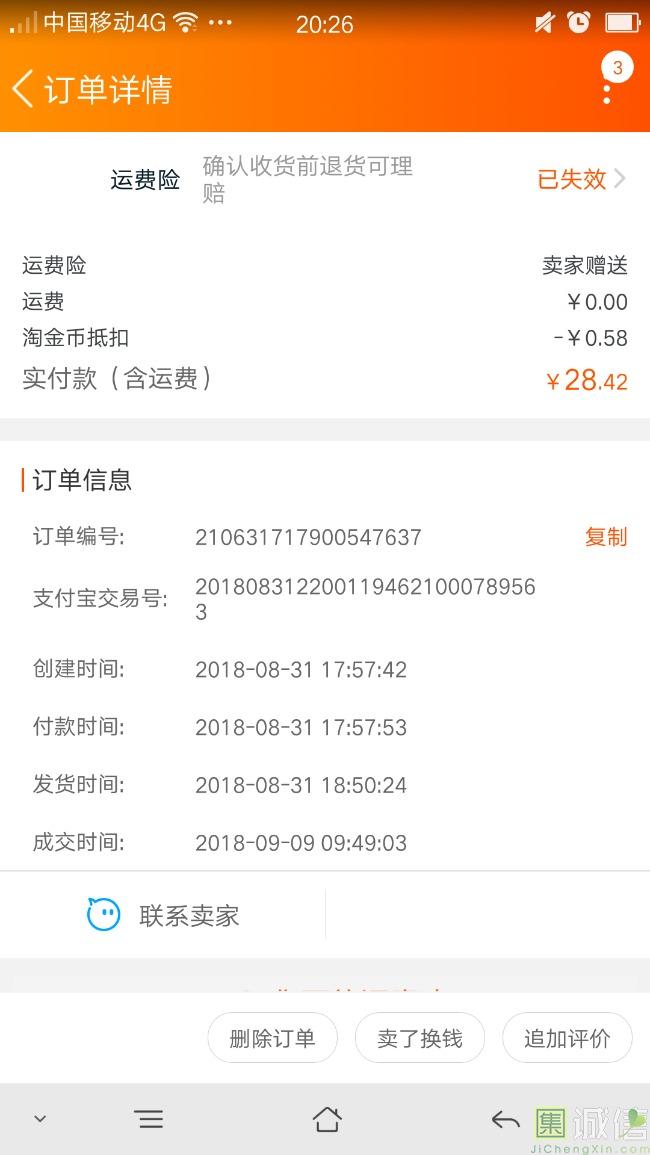Viewport: 650px width, 1155px height.
Task: Go back from 订单详情 page
Action: [24, 89]
